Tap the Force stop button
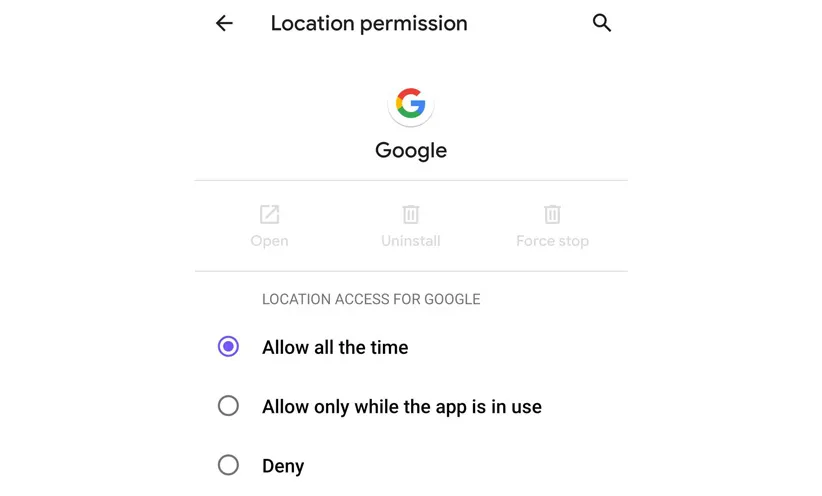The image size is (822, 496). point(552,225)
